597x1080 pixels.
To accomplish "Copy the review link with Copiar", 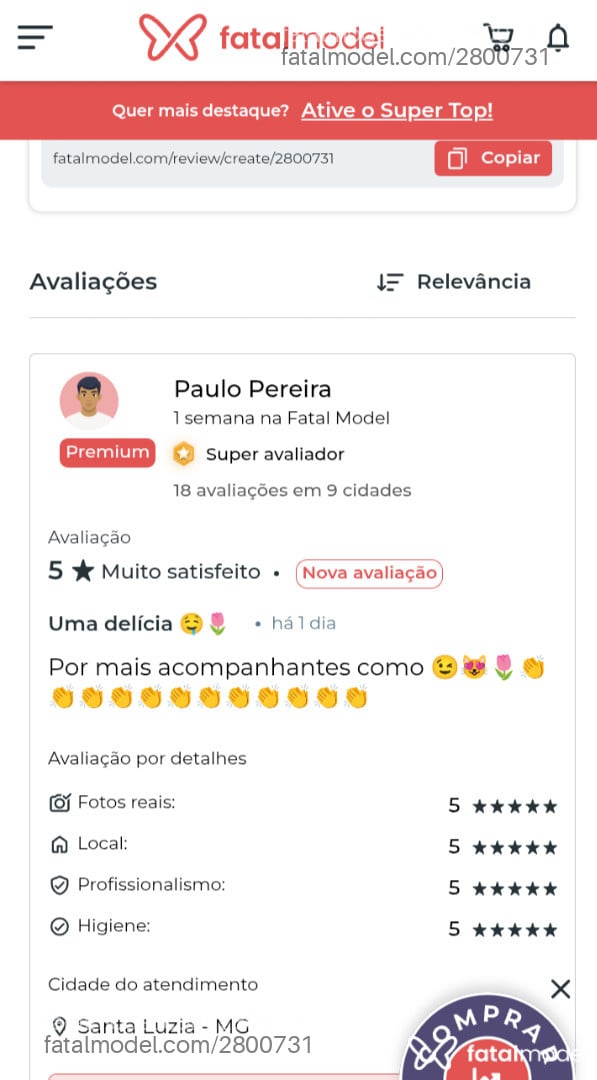I will [x=493, y=158].
